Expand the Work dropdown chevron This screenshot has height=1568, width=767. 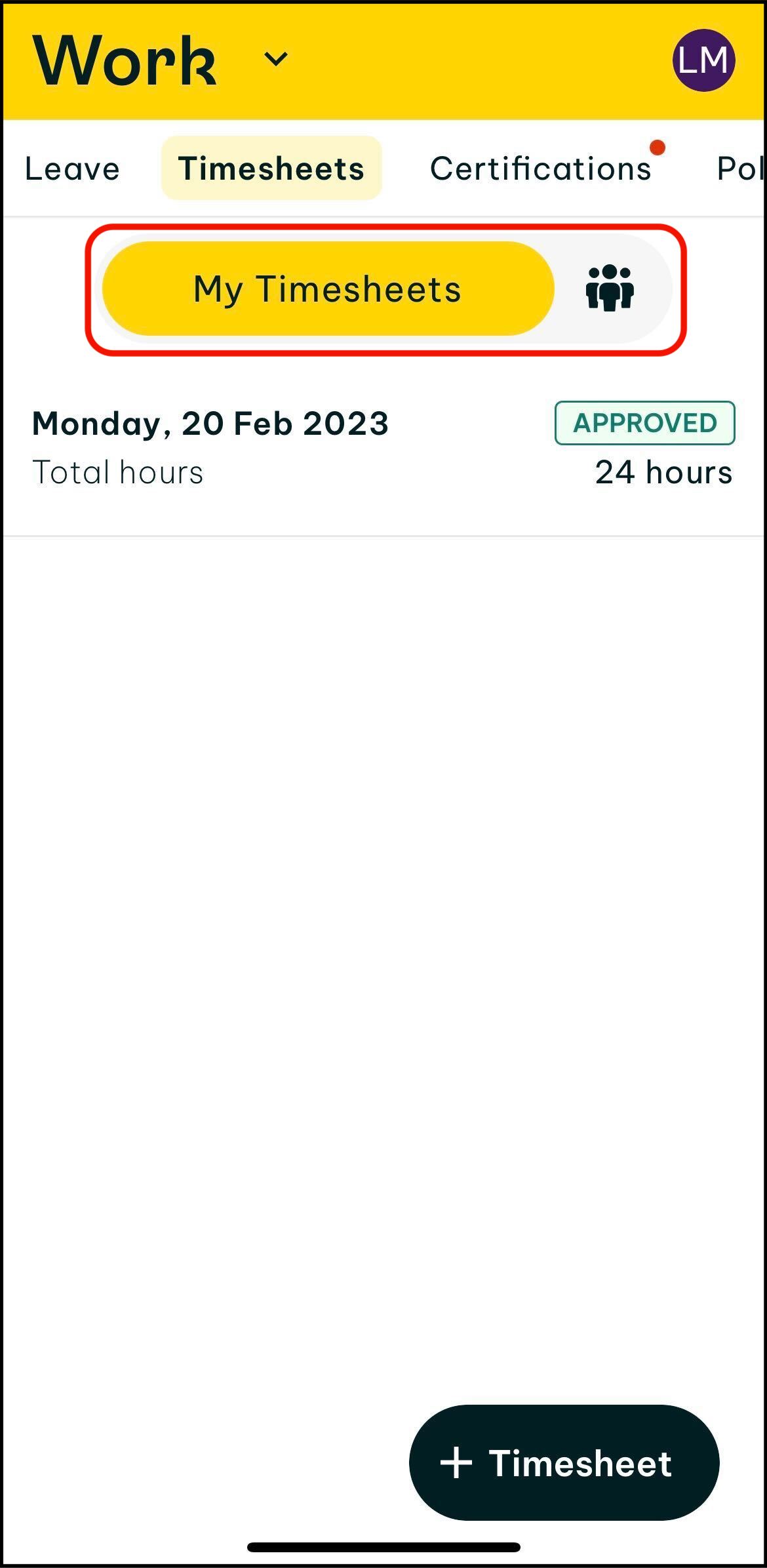coord(275,59)
